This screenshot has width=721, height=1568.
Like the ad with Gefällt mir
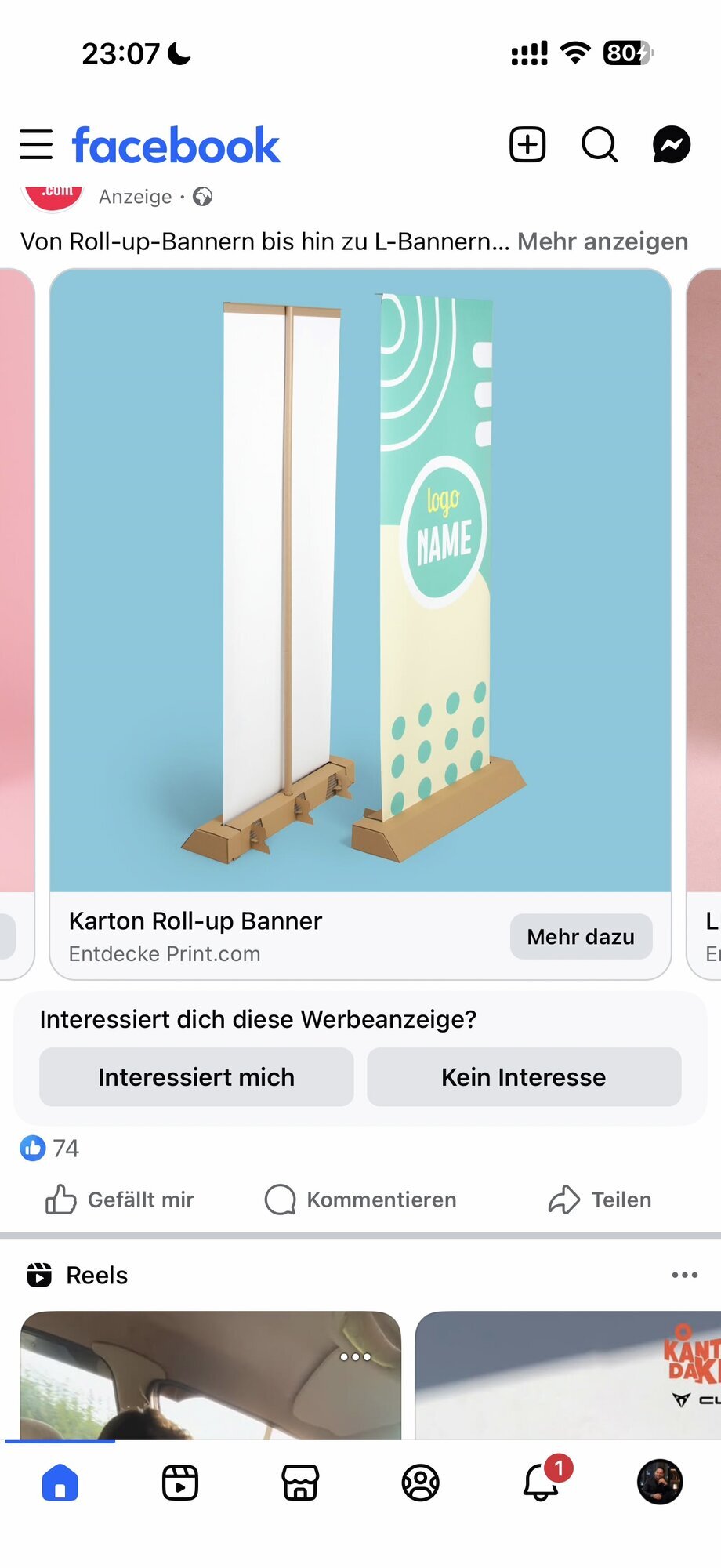[120, 1200]
